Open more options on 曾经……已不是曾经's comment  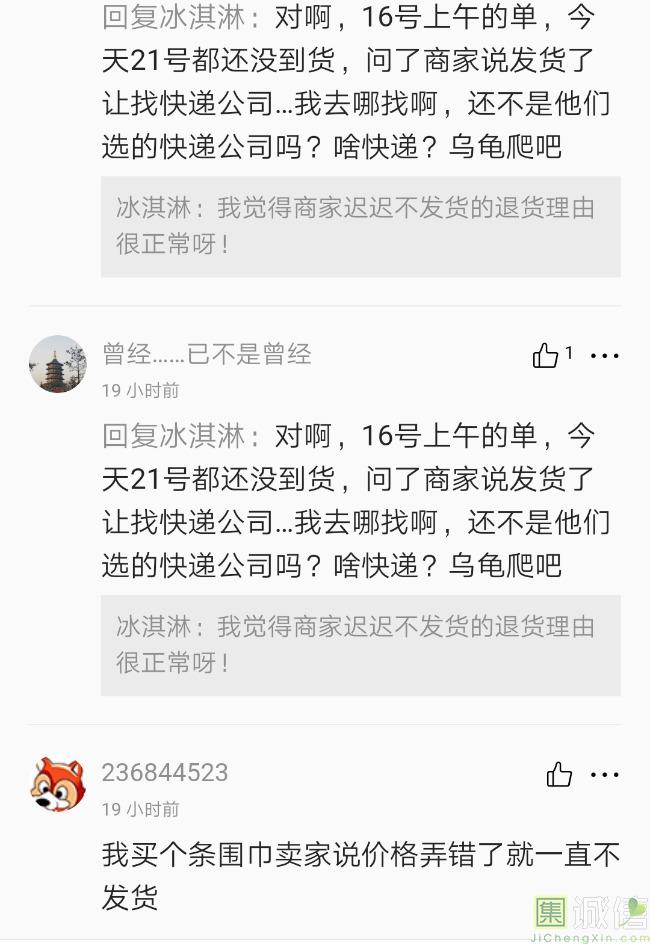pyautogui.click(x=604, y=355)
